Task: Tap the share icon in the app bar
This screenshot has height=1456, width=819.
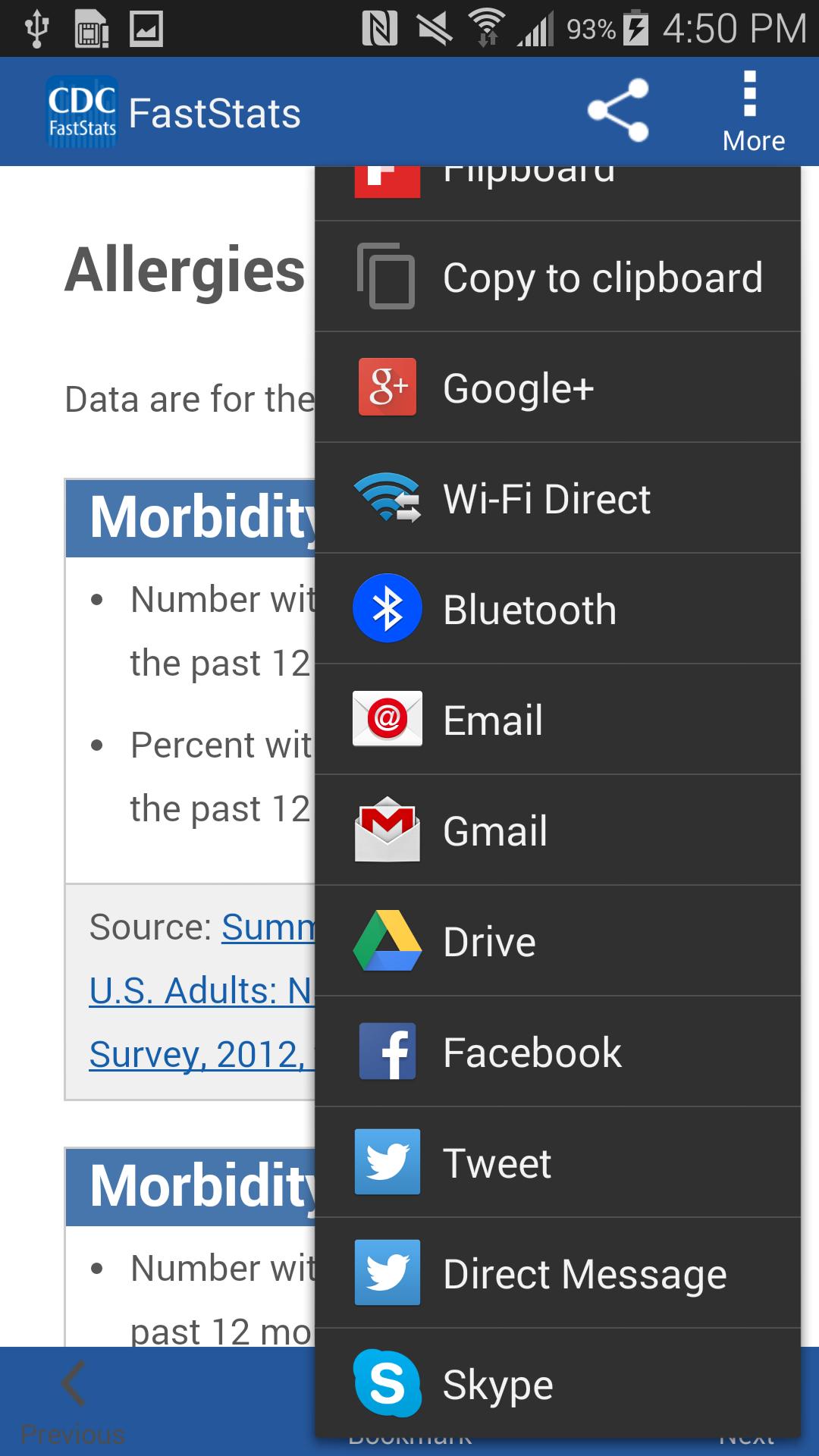Action: pyautogui.click(x=618, y=111)
